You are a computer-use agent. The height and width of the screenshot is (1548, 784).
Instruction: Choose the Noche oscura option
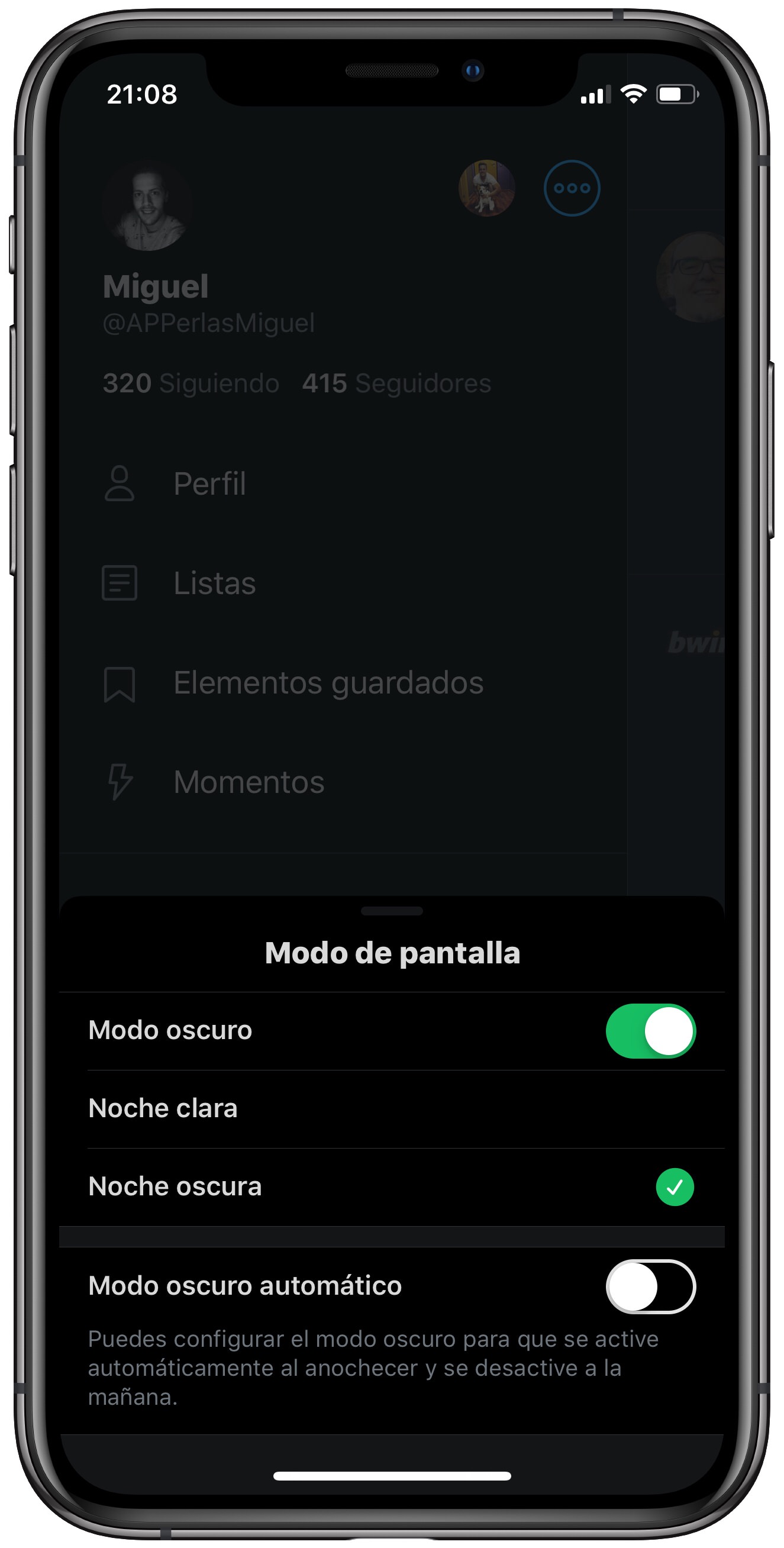point(391,1187)
